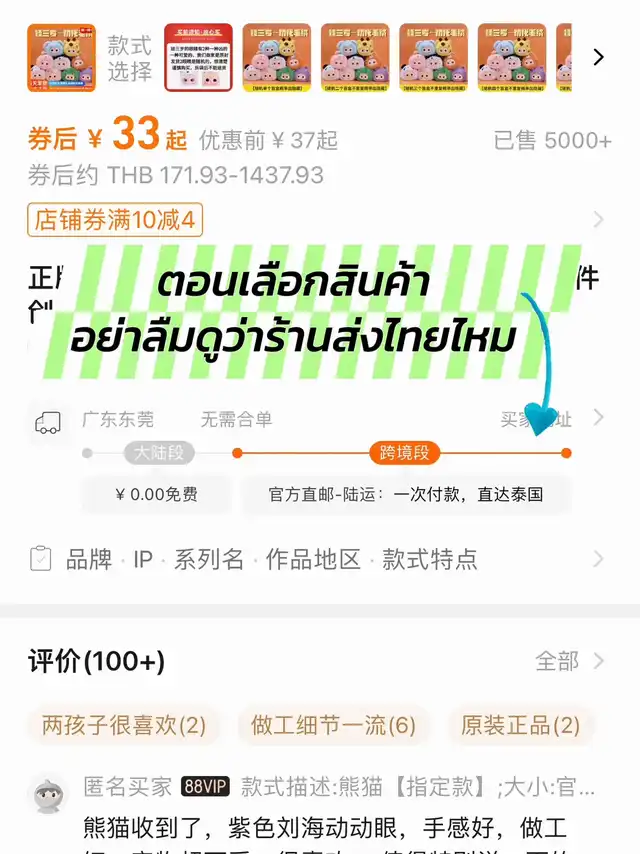Filter reviews by 做工细节一流(6)

[x=333, y=725]
